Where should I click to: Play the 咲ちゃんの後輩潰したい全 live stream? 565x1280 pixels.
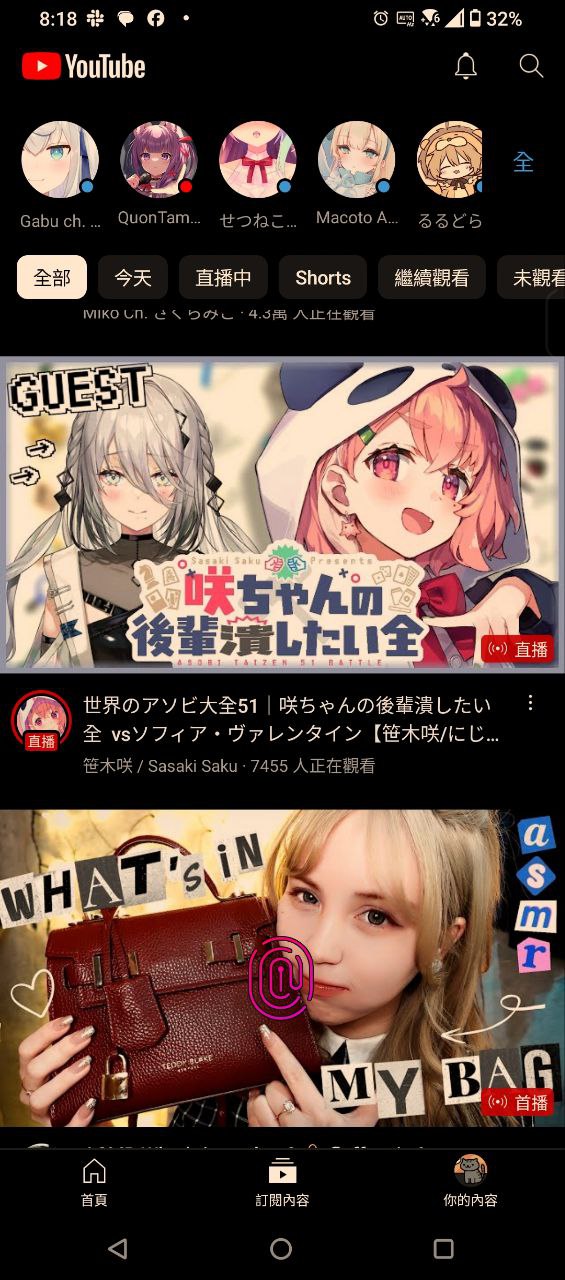tap(282, 513)
